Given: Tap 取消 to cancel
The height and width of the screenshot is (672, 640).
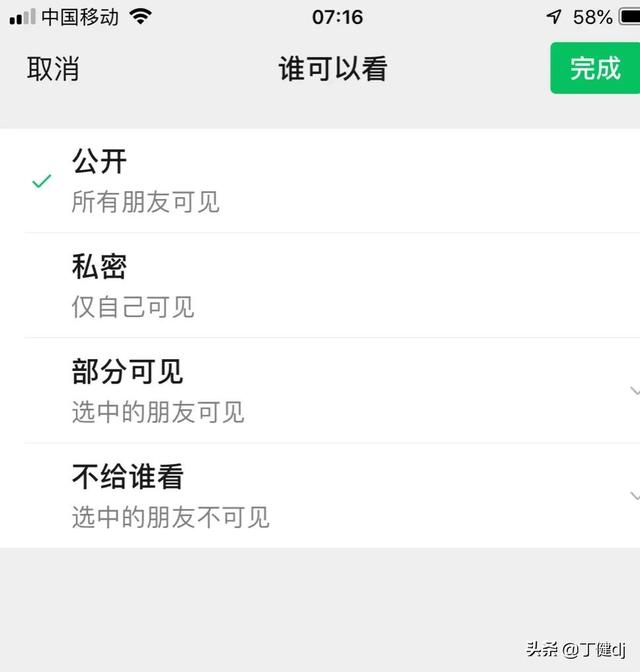Looking at the screenshot, I should pyautogui.click(x=53, y=68).
